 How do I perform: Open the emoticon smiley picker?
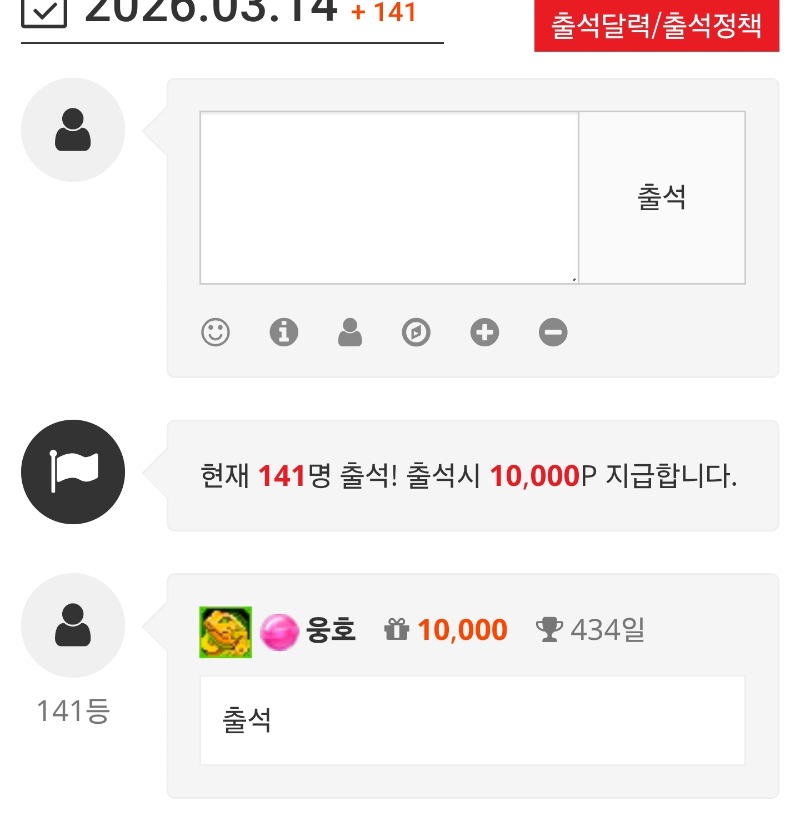(x=215, y=332)
